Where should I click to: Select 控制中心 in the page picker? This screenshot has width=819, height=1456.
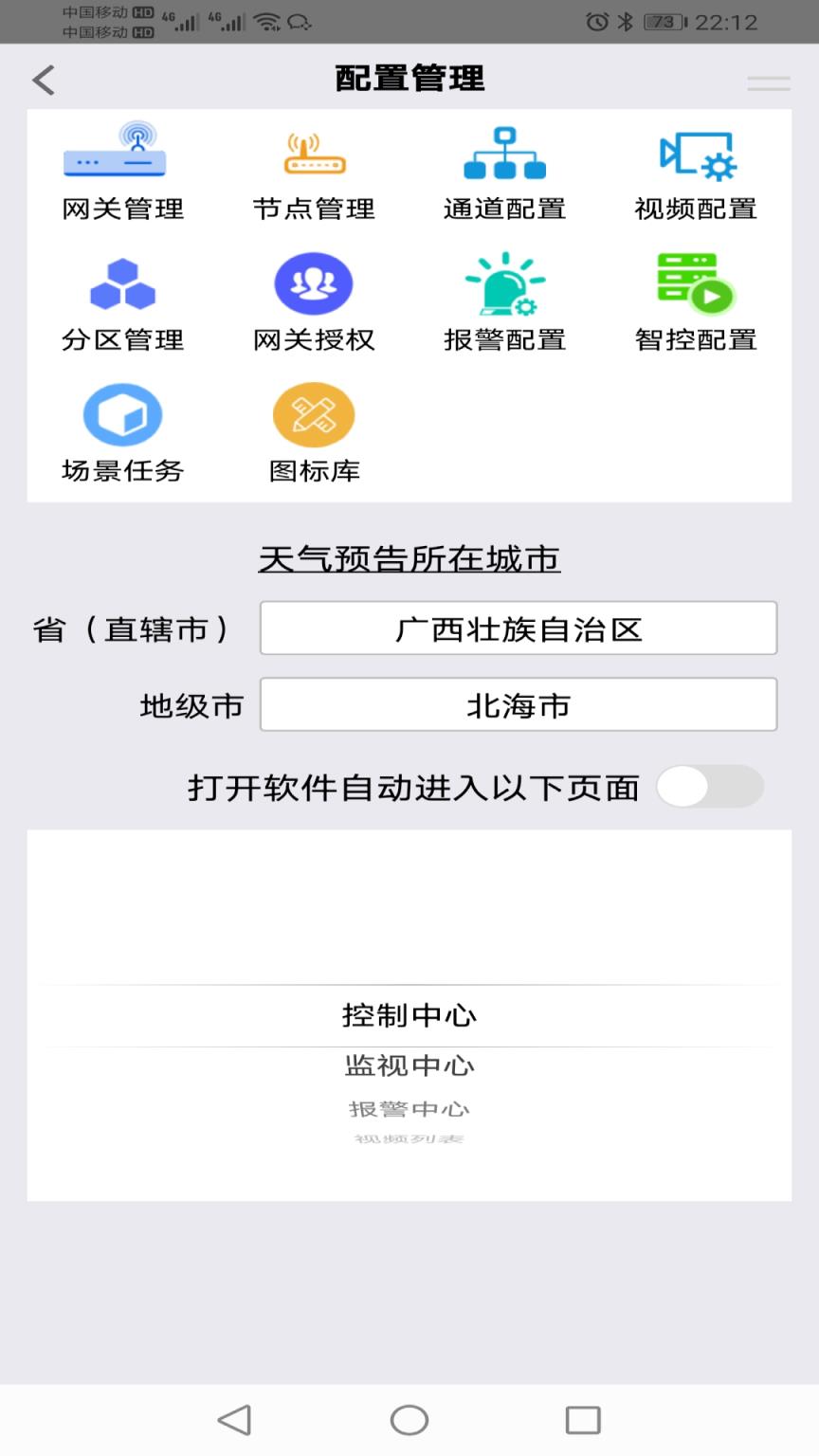(x=409, y=1013)
